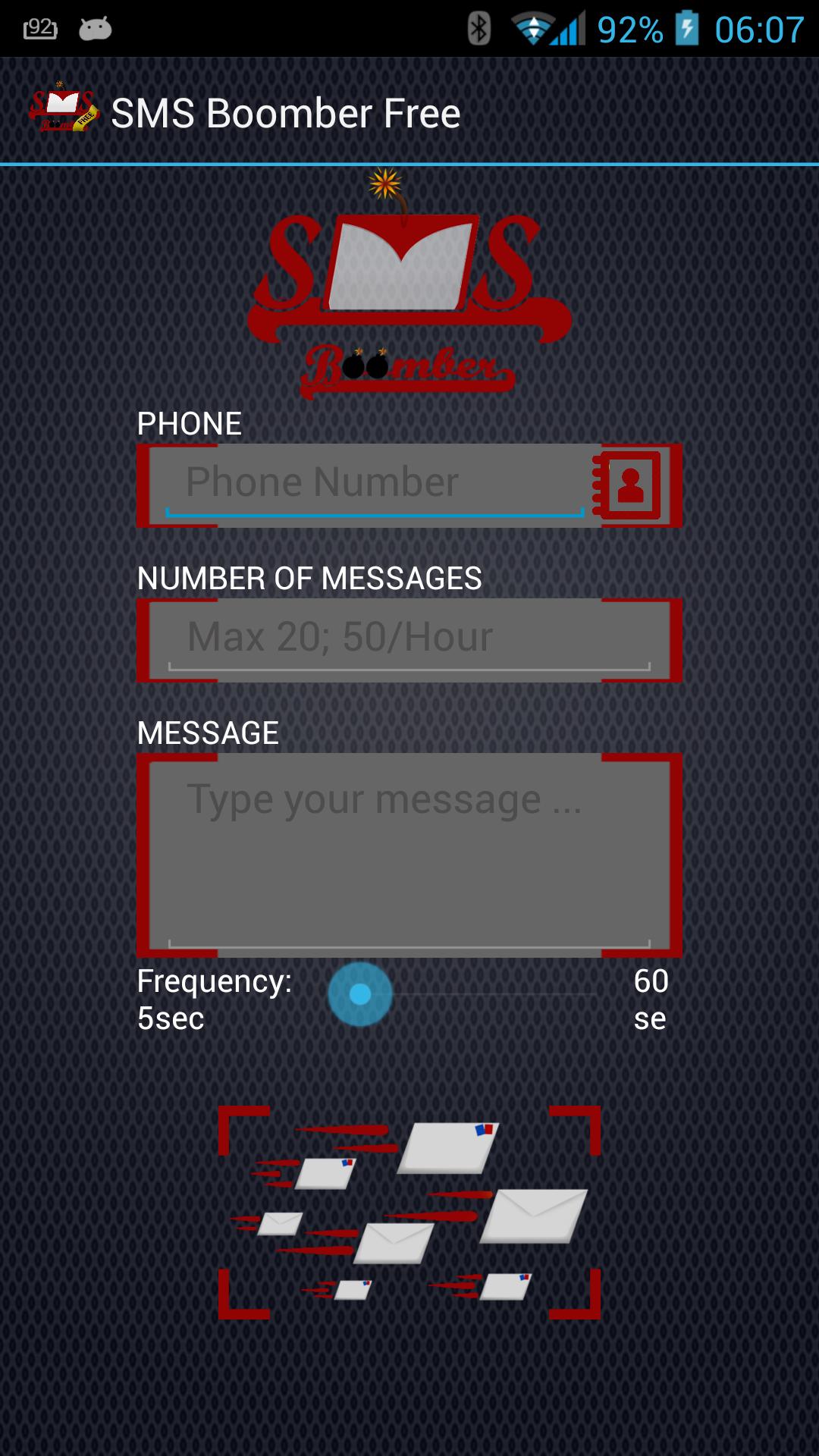Tap the Android mascot icon in notification area
The width and height of the screenshot is (819, 1456).
click(x=93, y=29)
